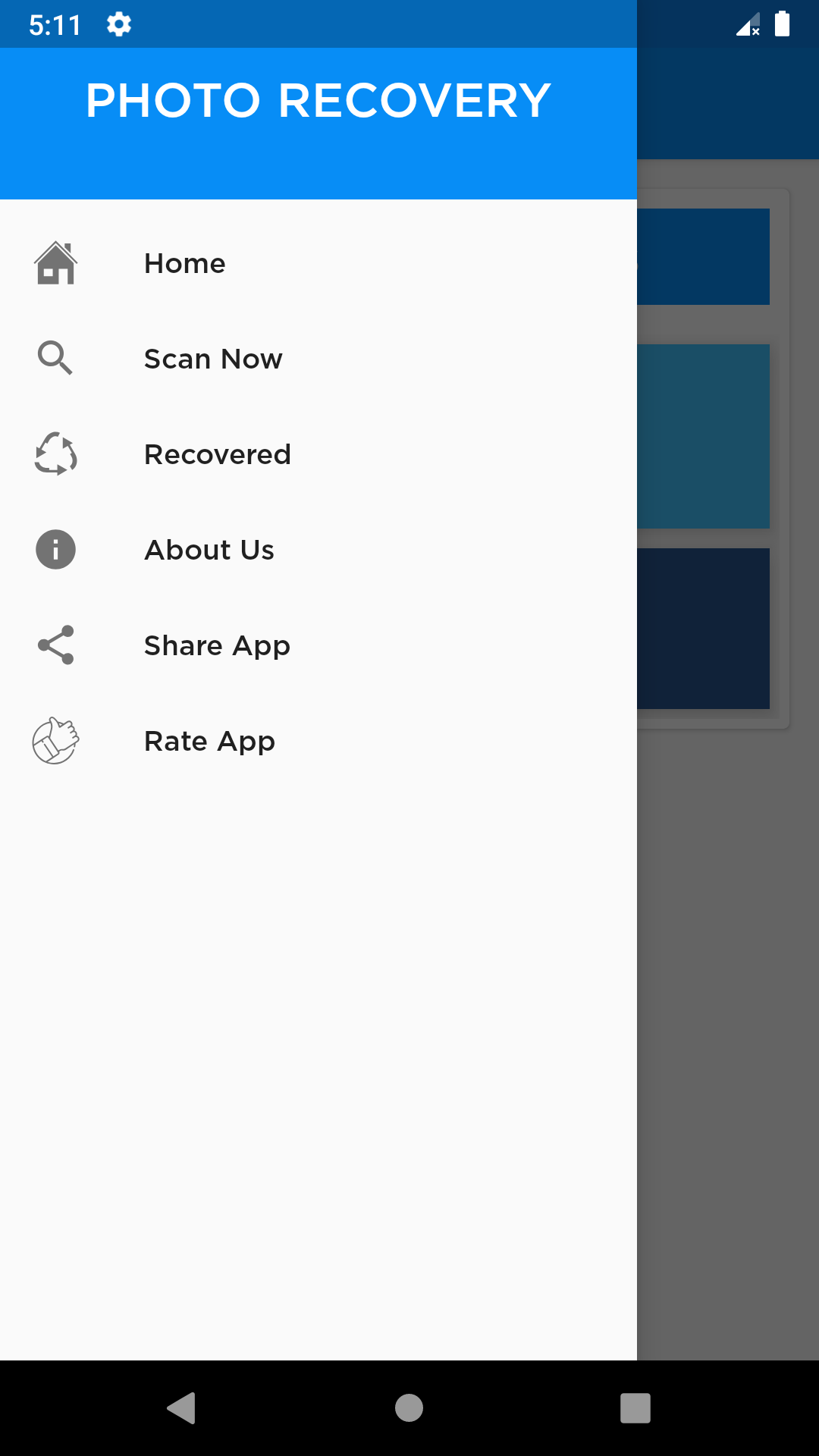Open the Home menu entry
Screen dimensions: 819x1456
pos(184,263)
